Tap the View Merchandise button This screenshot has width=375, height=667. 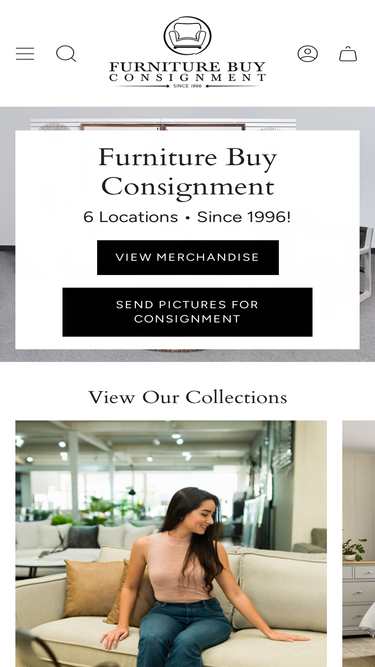click(188, 257)
